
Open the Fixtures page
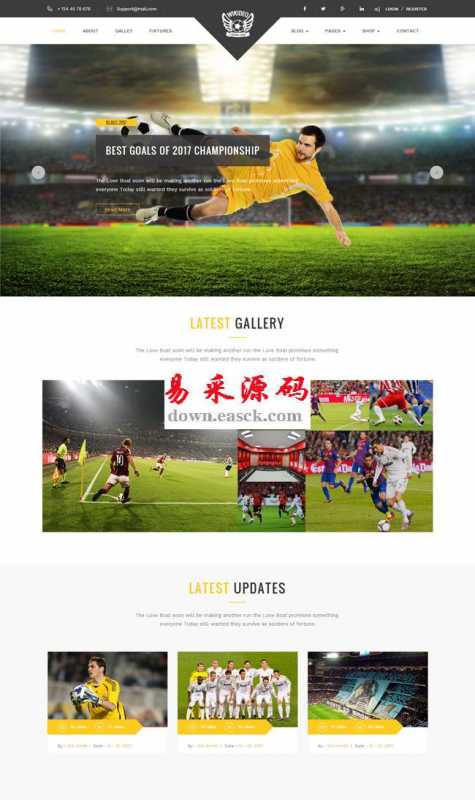160,31
